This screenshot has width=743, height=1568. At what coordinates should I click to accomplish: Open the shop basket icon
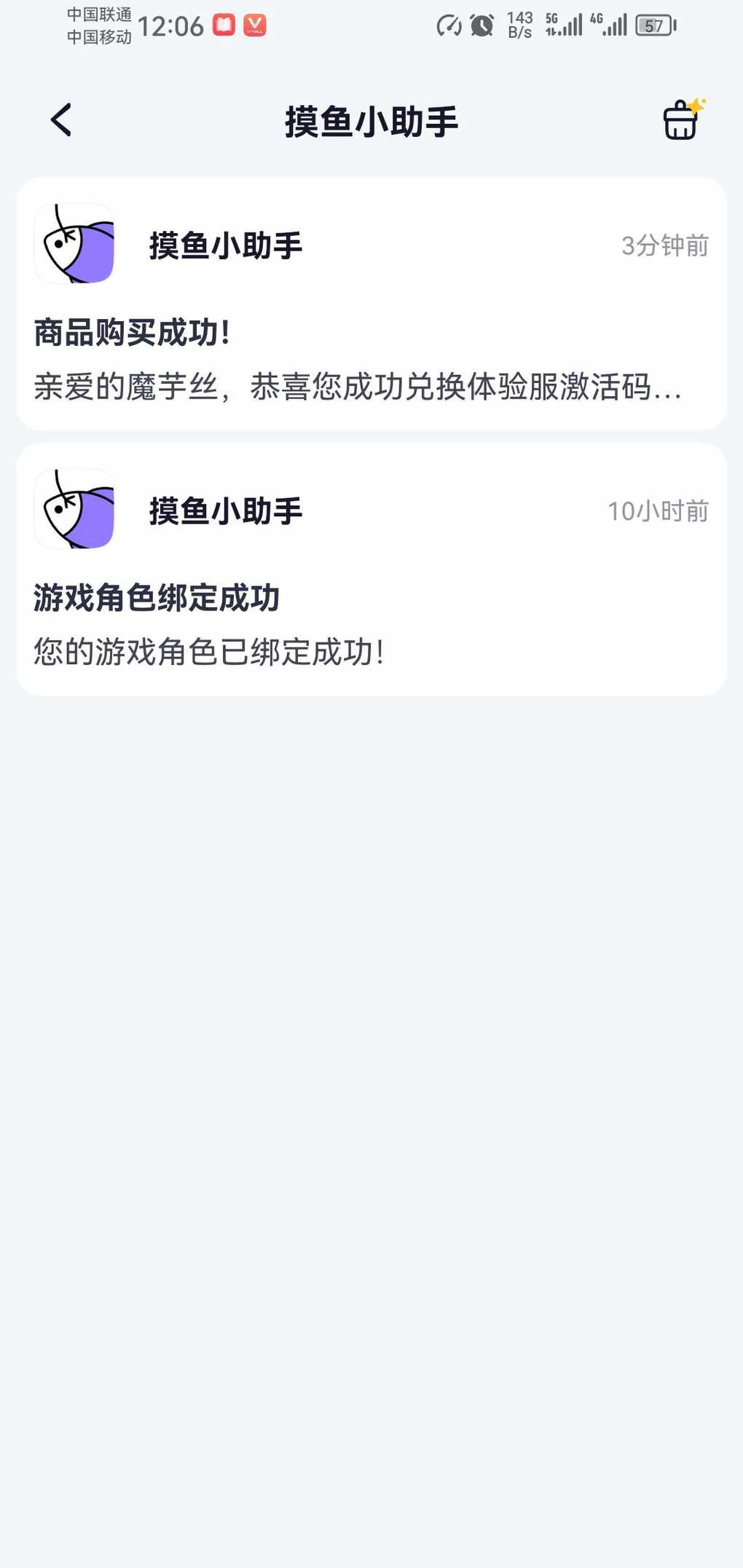point(683,119)
